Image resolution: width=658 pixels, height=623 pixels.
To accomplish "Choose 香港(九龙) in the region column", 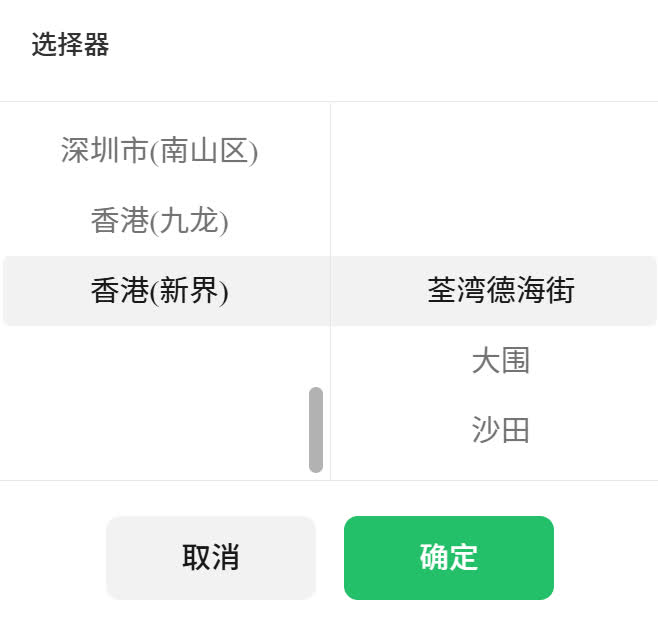I will coord(160,221).
